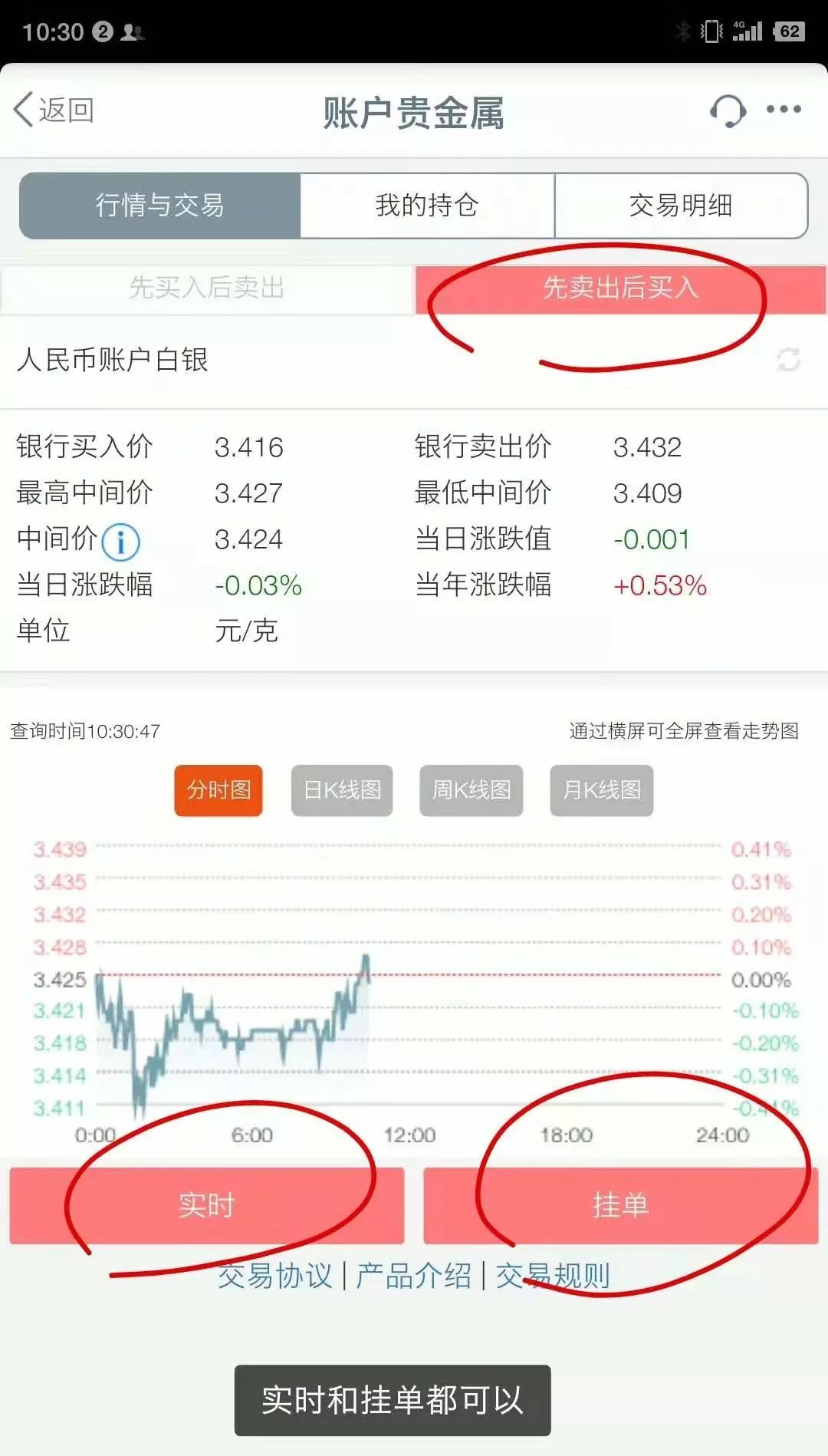This screenshot has width=828, height=1456.
Task: Open 产品介绍 link
Action: click(414, 1276)
